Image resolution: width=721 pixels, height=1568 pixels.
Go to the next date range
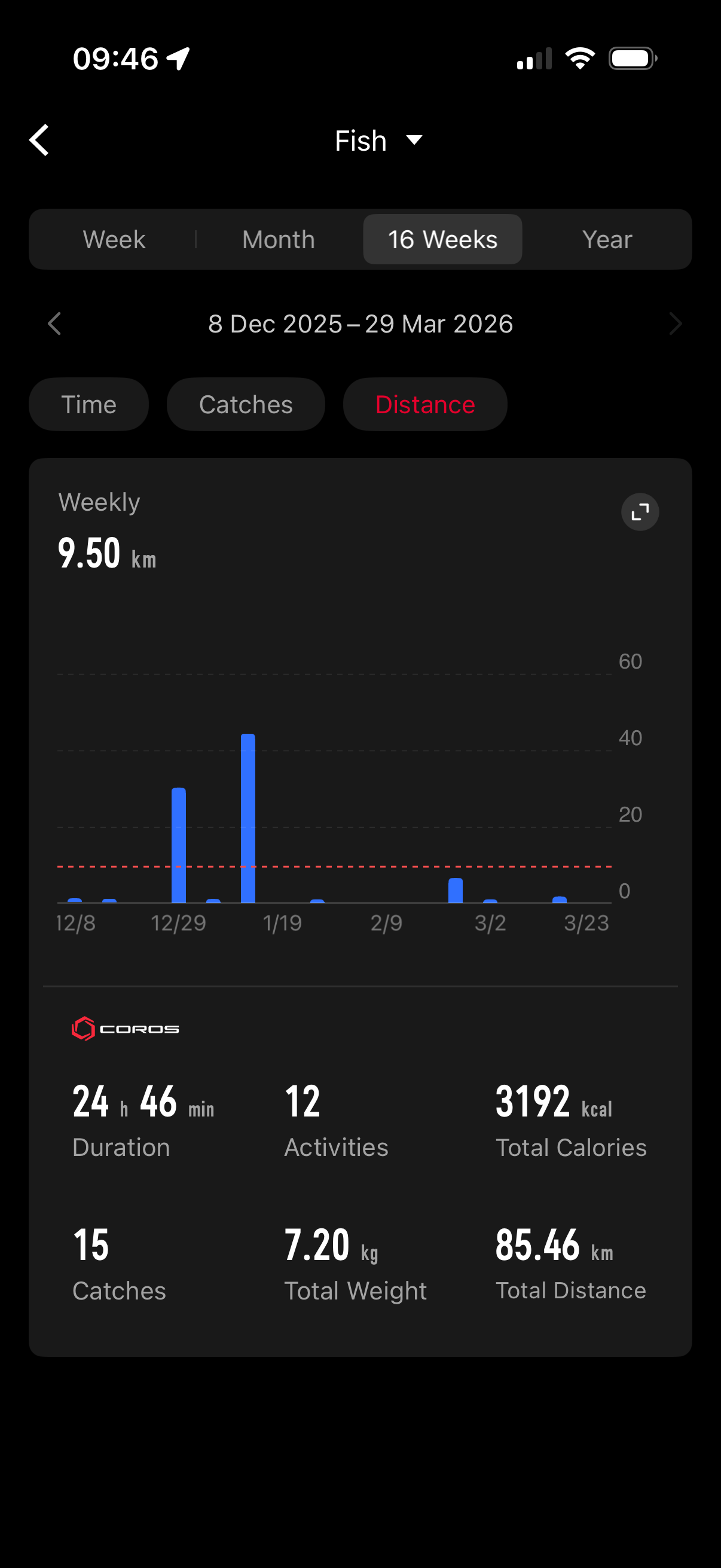(x=674, y=324)
